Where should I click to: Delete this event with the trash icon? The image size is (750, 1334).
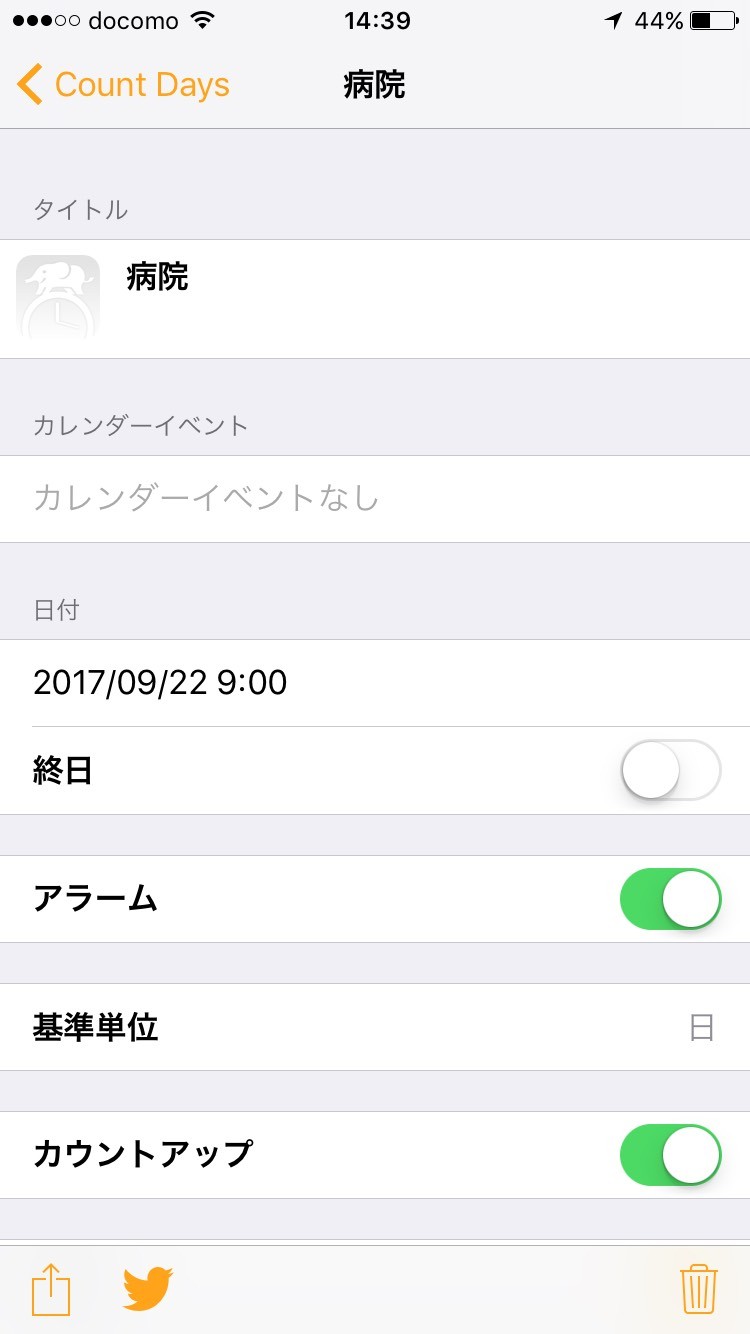pyautogui.click(x=698, y=1289)
